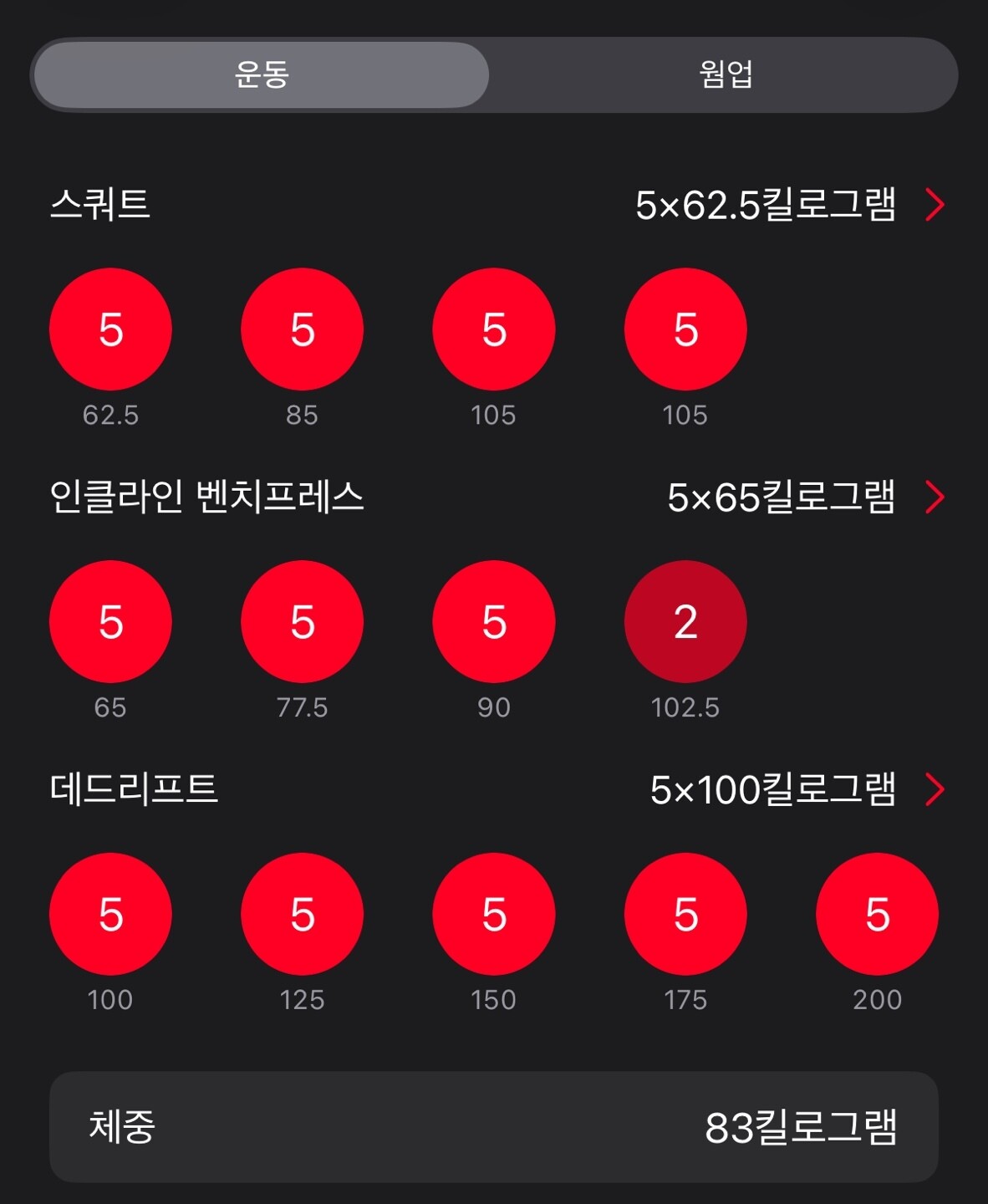The width and height of the screenshot is (988, 1204).
Task: Tap the 인클라인 벤치프레스 set at 102.5
Action: point(685,621)
